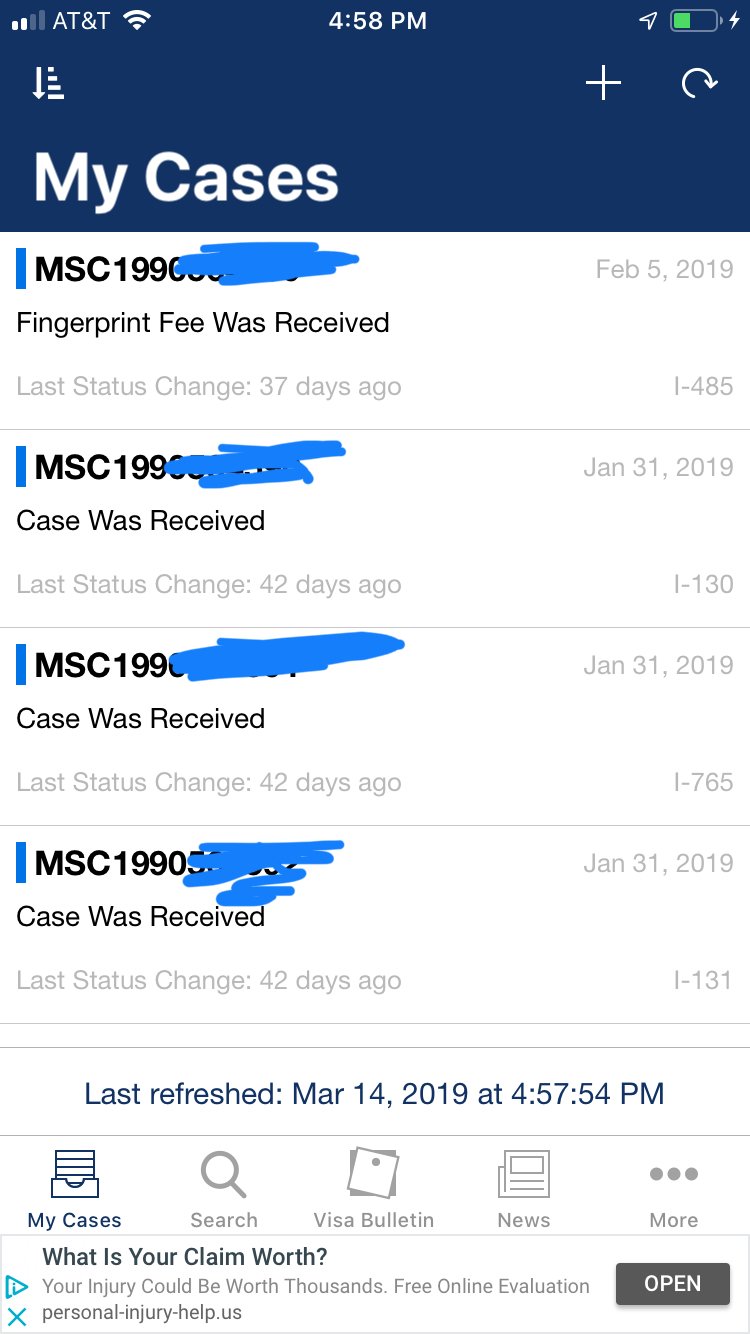
Task: Tap the sort cases icon
Action: click(x=48, y=84)
